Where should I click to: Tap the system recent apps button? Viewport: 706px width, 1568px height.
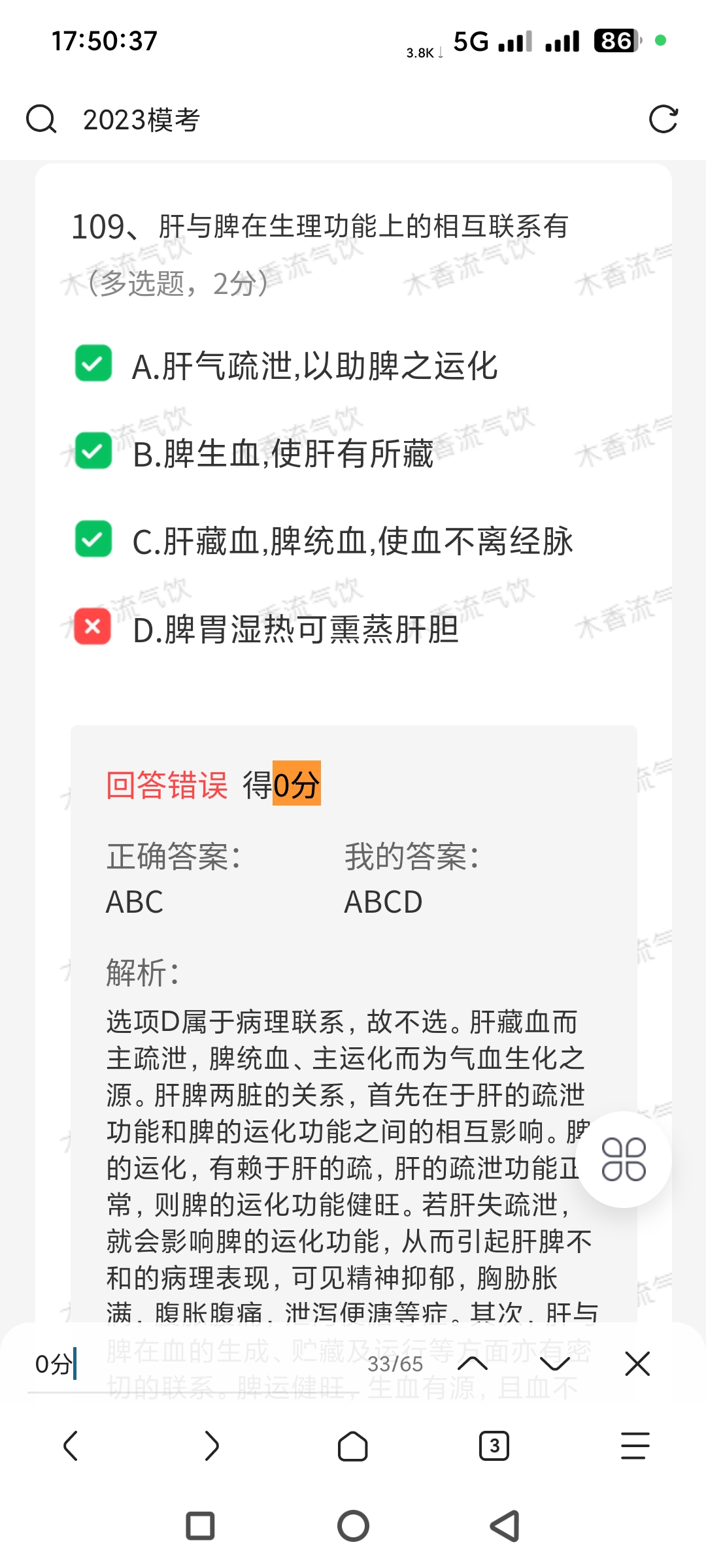(200, 1527)
